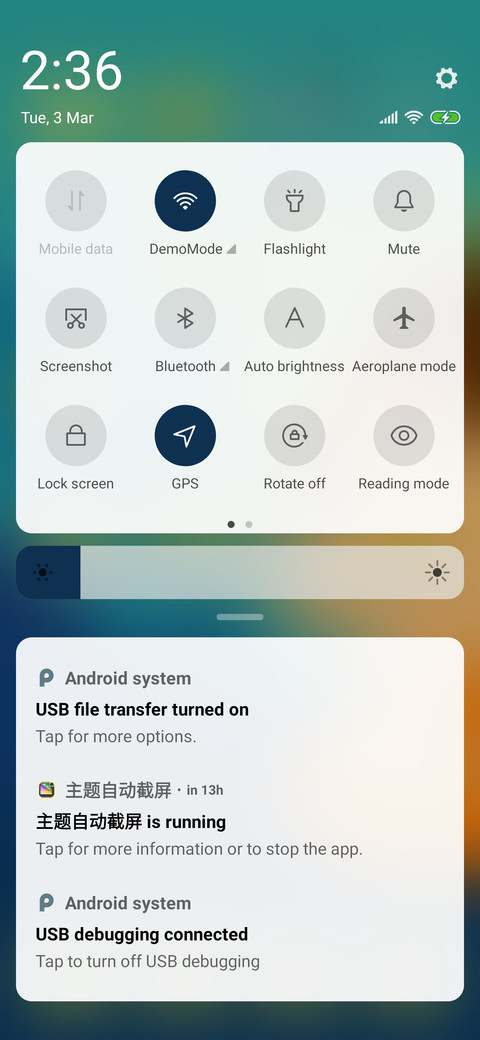Viewport: 480px width, 1040px height.
Task: Tap the USB debugging connected notification
Action: (240, 932)
